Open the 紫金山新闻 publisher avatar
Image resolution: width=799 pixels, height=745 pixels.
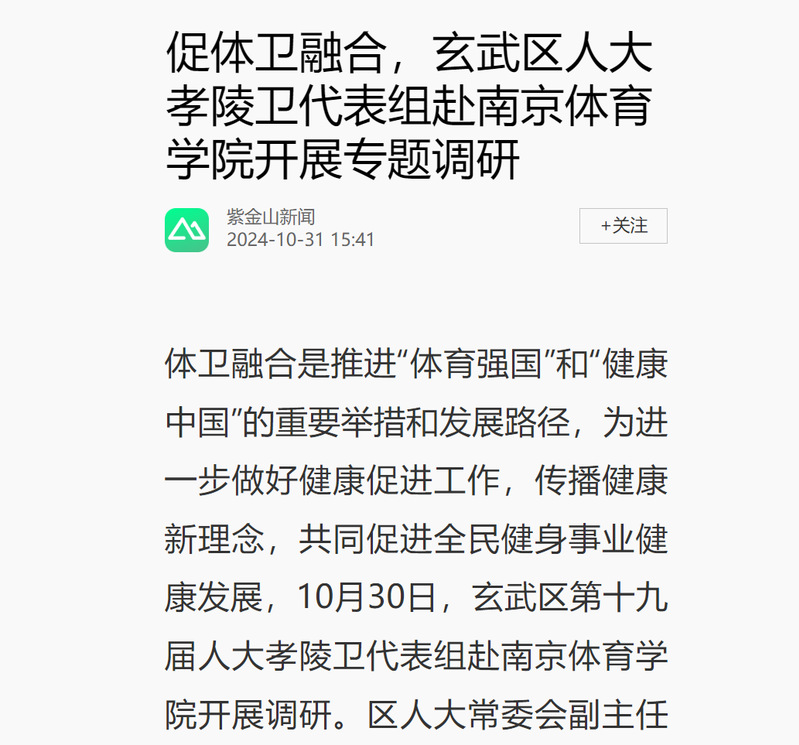click(187, 229)
